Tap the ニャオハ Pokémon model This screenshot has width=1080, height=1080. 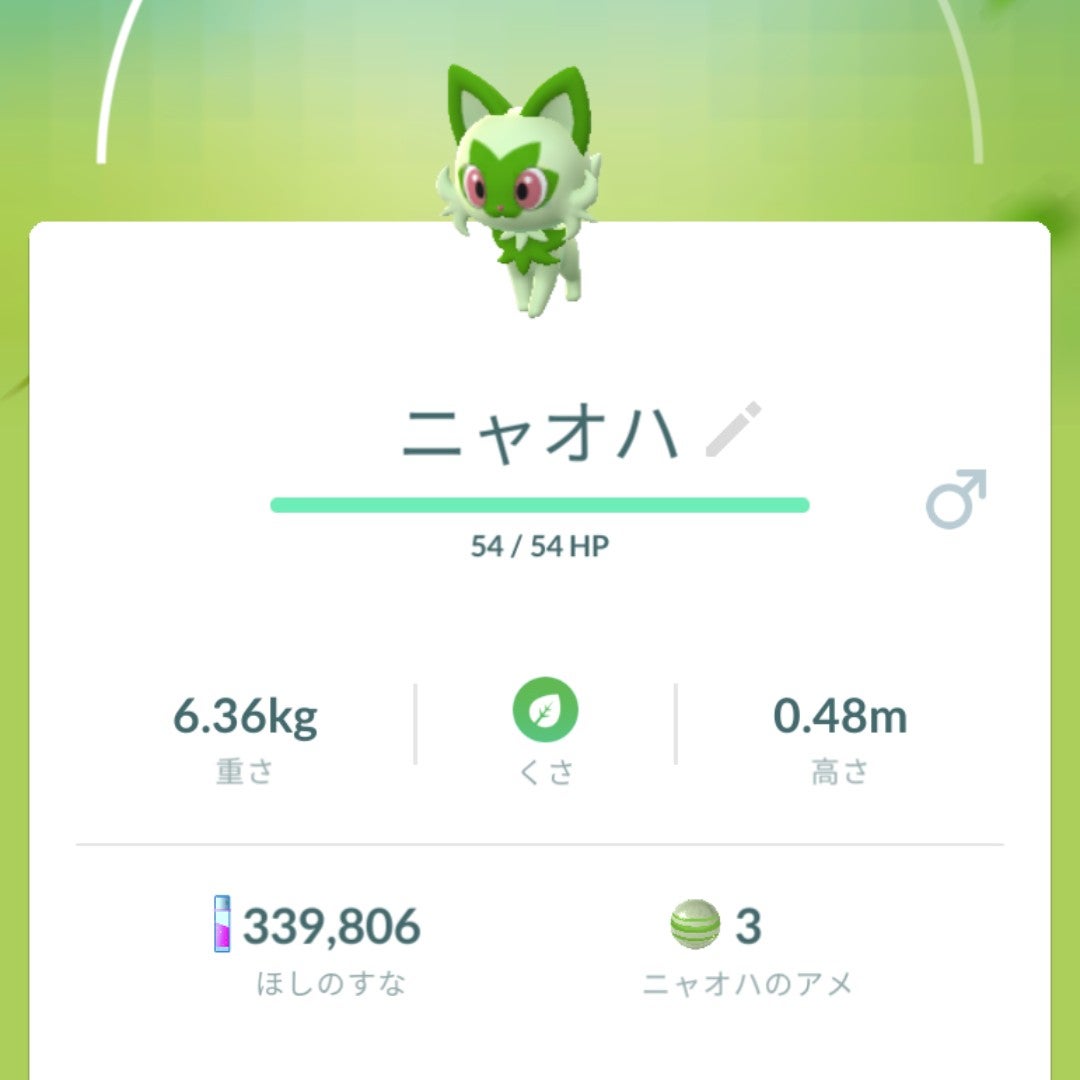click(519, 190)
